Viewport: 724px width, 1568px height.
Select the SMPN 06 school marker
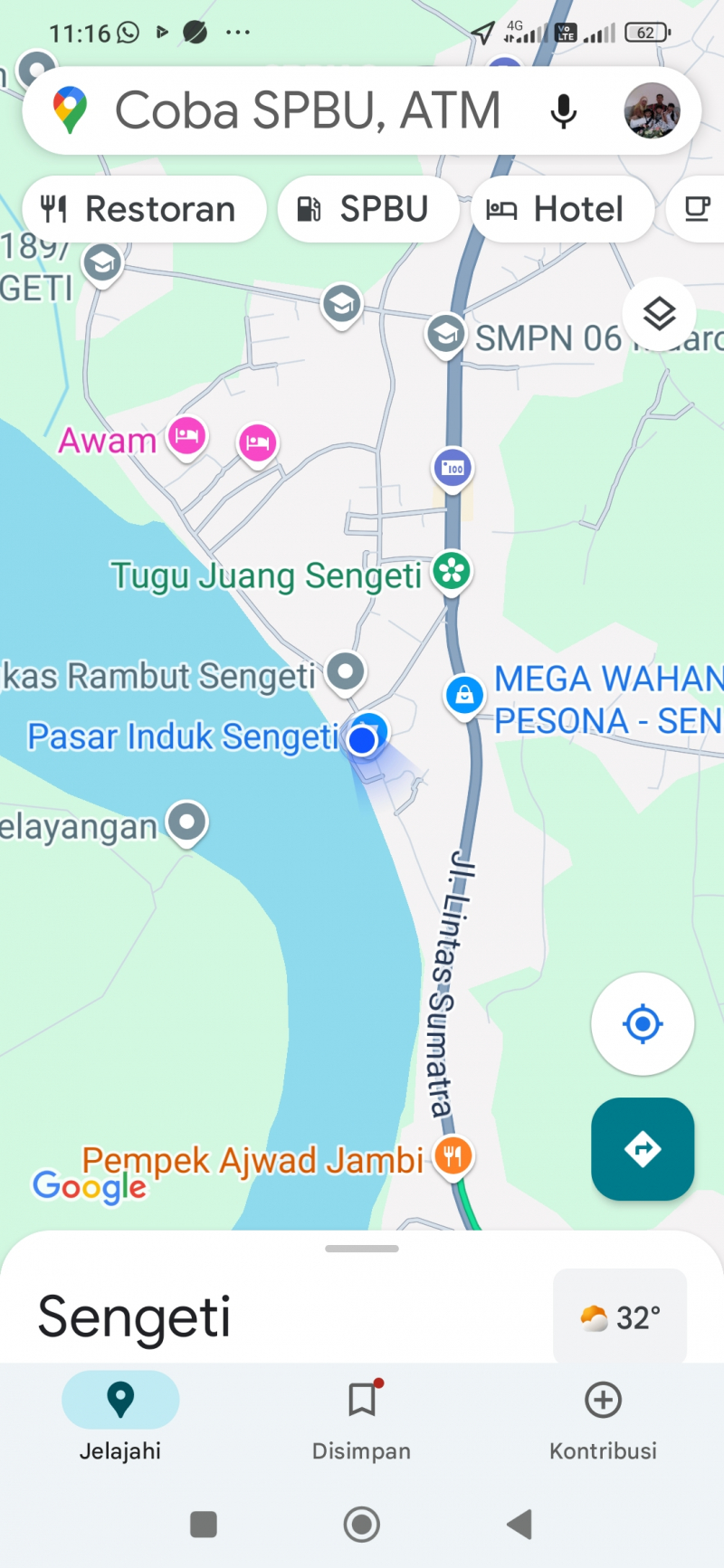coord(445,334)
